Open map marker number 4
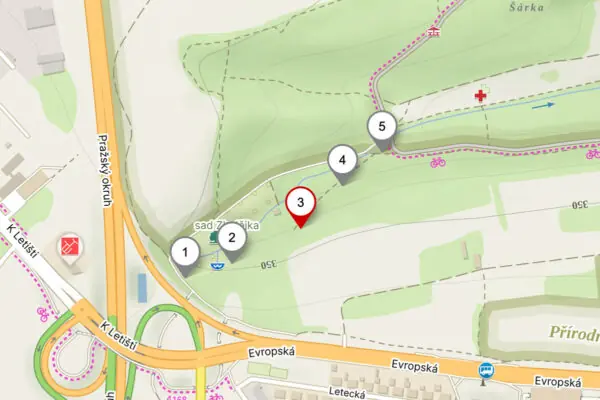Viewport: 600px width, 400px height. click(342, 161)
